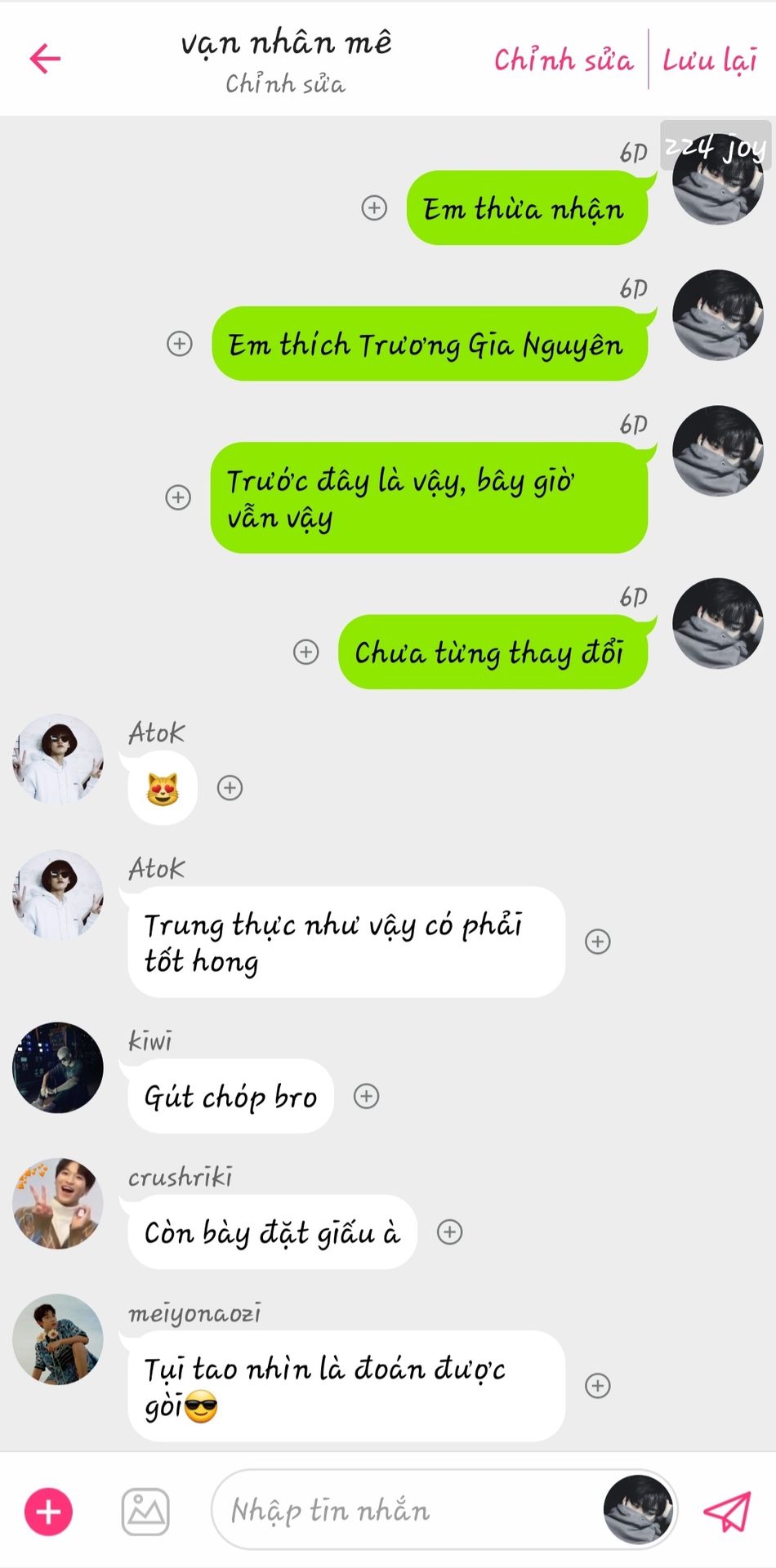
Task: Attach a picture with the image icon
Action: point(145,1512)
